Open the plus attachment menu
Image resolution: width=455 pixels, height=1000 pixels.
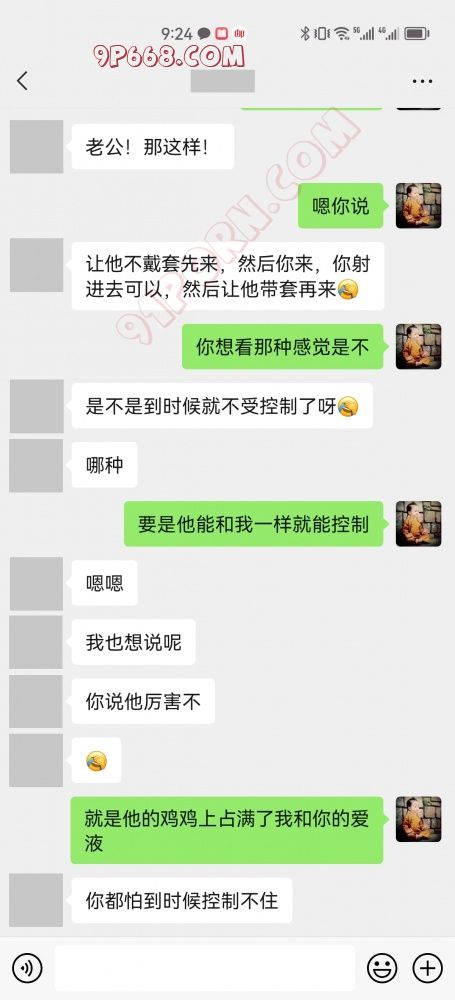click(427, 968)
